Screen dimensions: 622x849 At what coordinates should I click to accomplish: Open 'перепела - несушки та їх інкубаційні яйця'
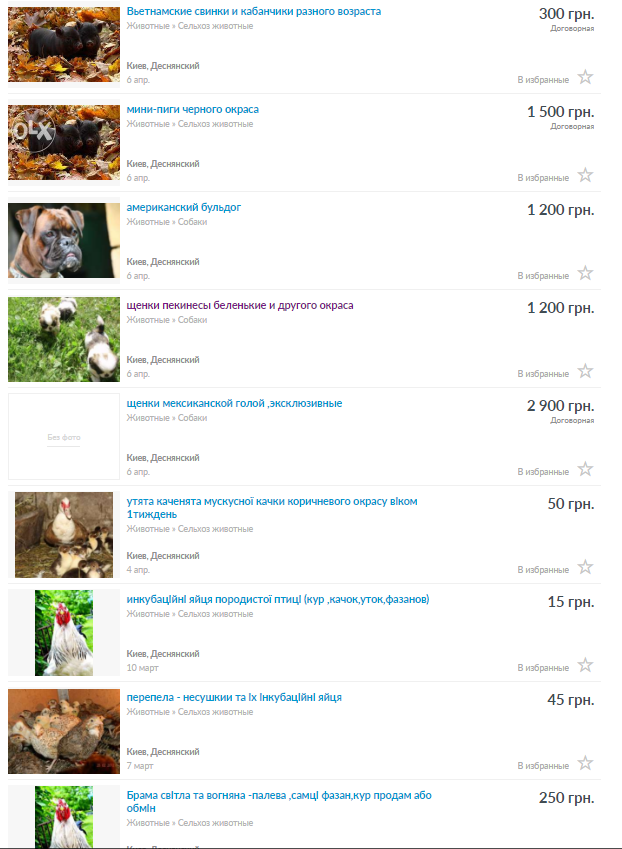(x=234, y=697)
